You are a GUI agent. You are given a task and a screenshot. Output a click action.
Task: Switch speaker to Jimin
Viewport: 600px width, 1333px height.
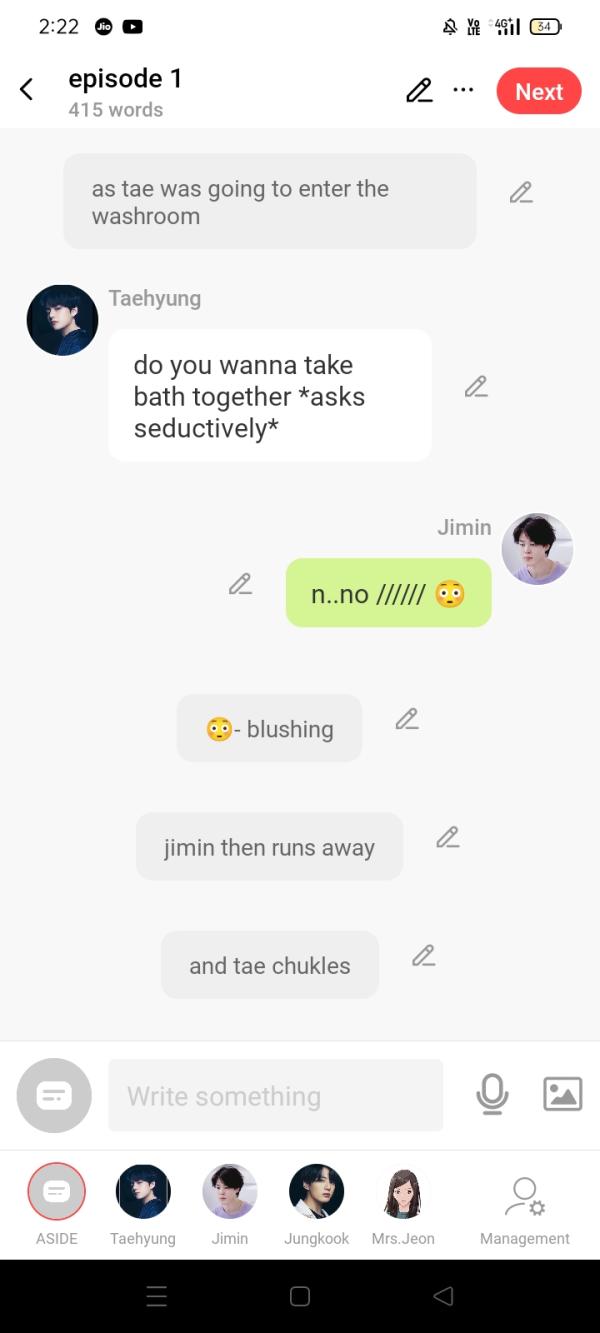pos(230,1192)
